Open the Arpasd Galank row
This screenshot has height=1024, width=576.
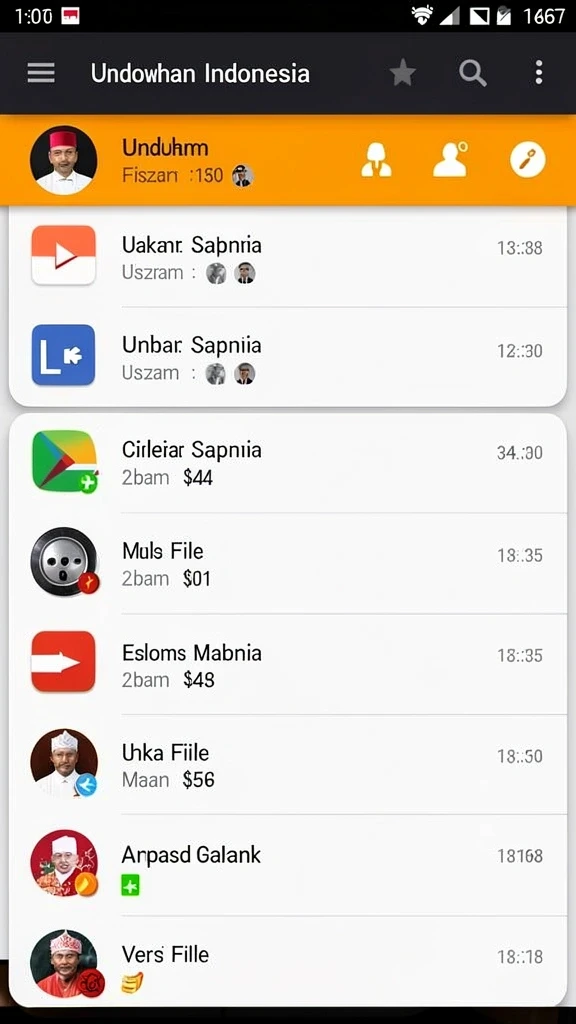(288, 865)
